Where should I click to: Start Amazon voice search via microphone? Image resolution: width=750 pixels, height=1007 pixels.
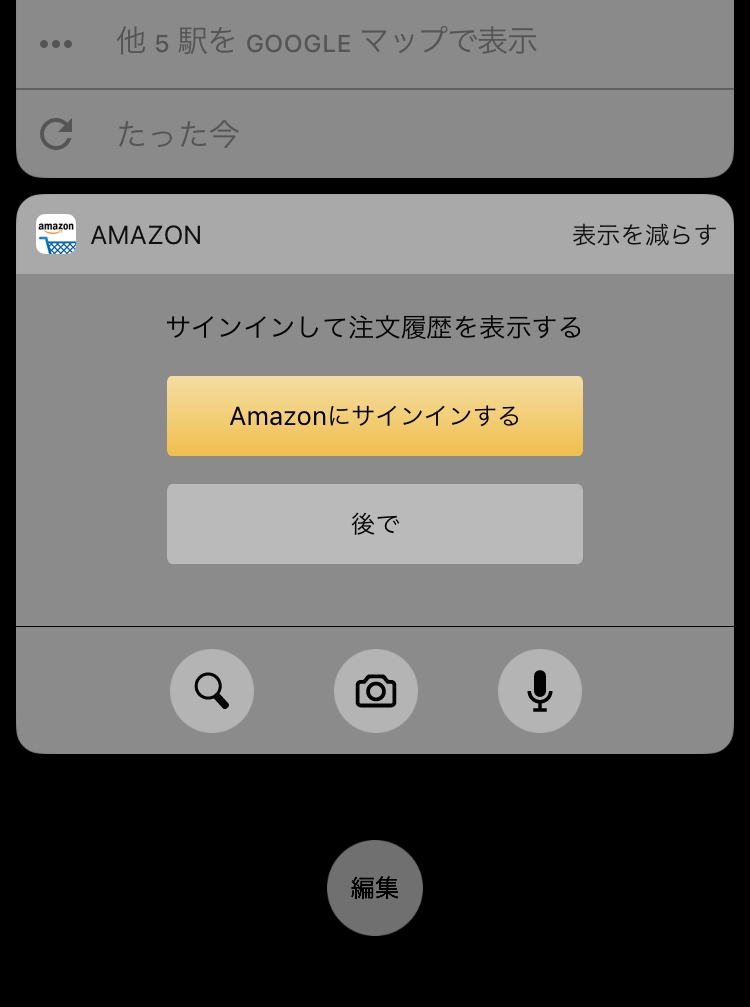coord(540,691)
